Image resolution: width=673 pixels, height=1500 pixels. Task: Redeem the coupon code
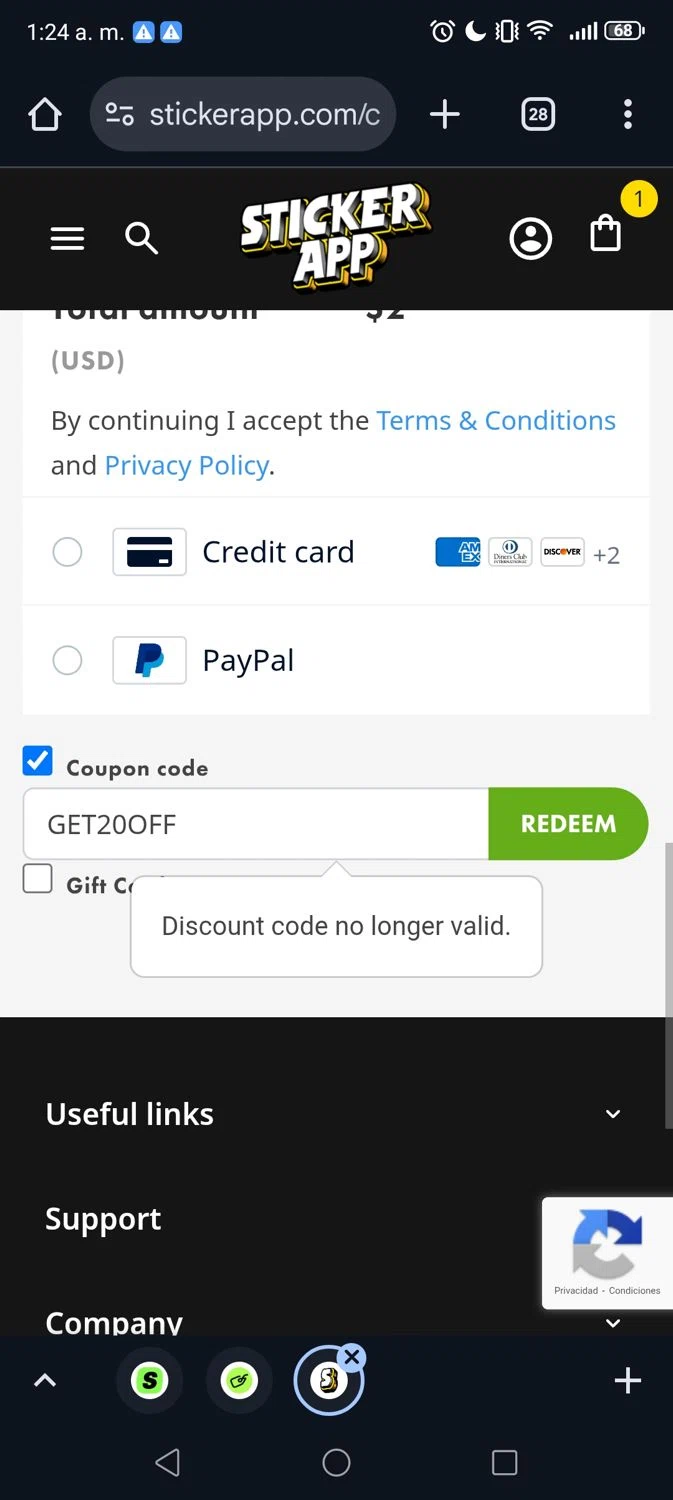(568, 824)
